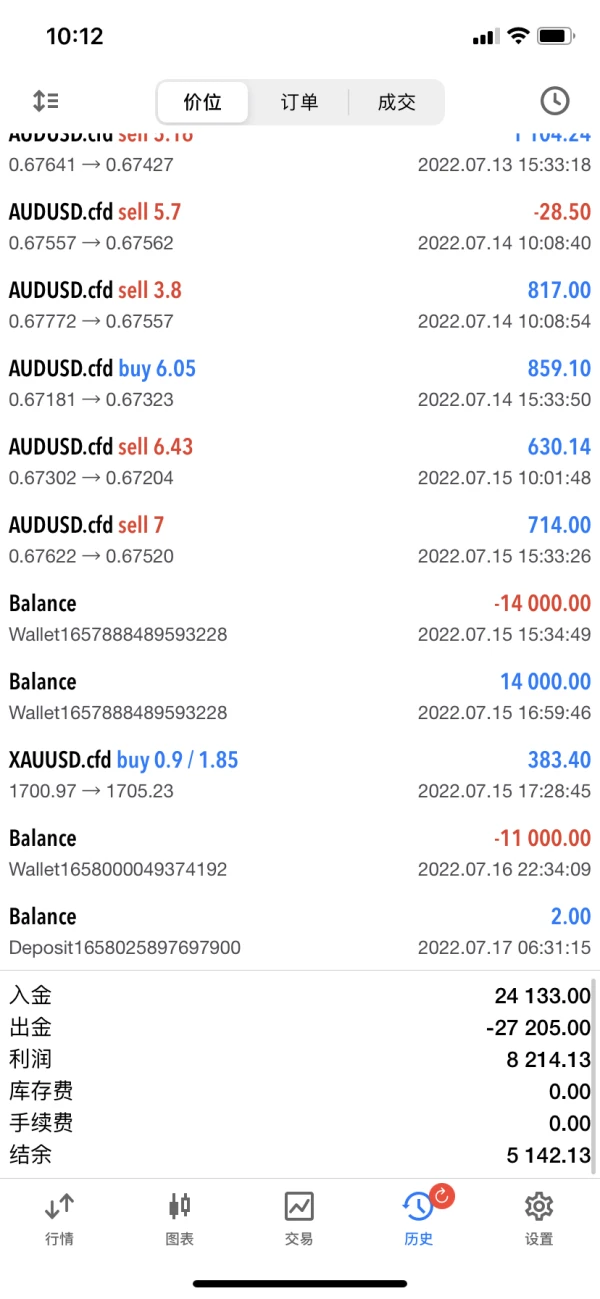
Task: Go to the 行情 tab
Action: click(60, 1218)
